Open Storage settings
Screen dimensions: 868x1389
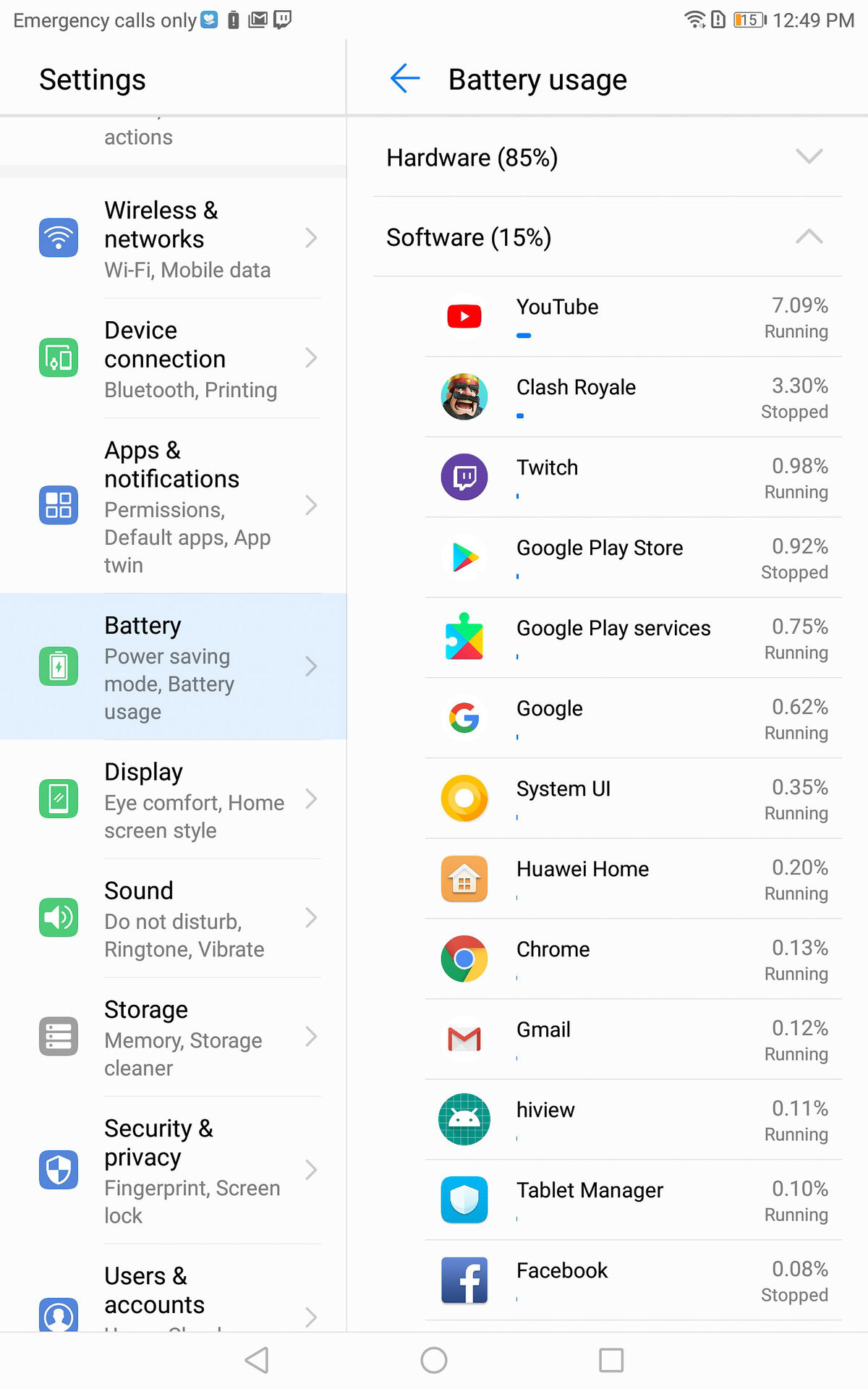pyautogui.click(x=174, y=1037)
